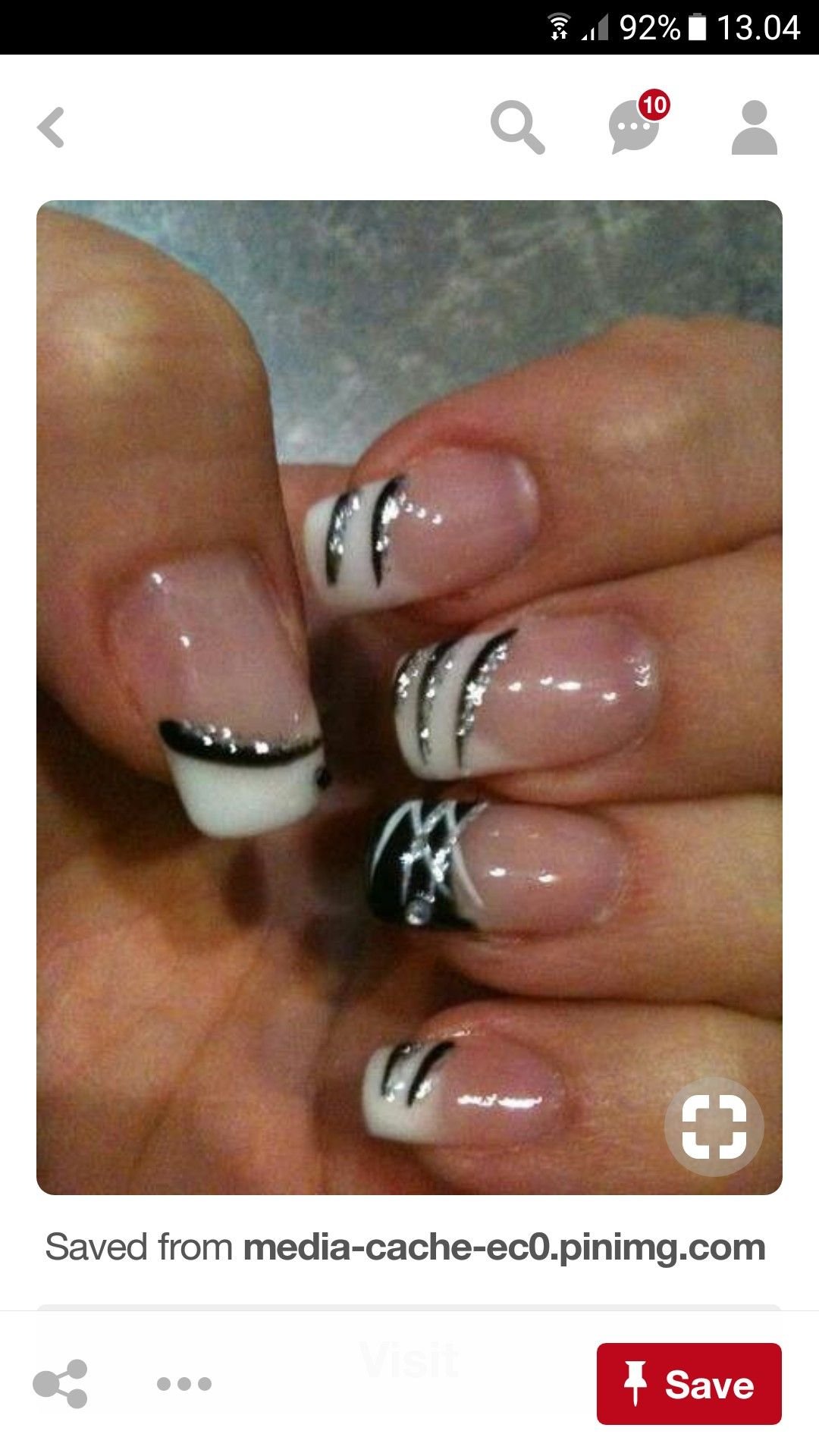Open the profile icon
Viewport: 819px width, 1456px height.
tap(755, 127)
